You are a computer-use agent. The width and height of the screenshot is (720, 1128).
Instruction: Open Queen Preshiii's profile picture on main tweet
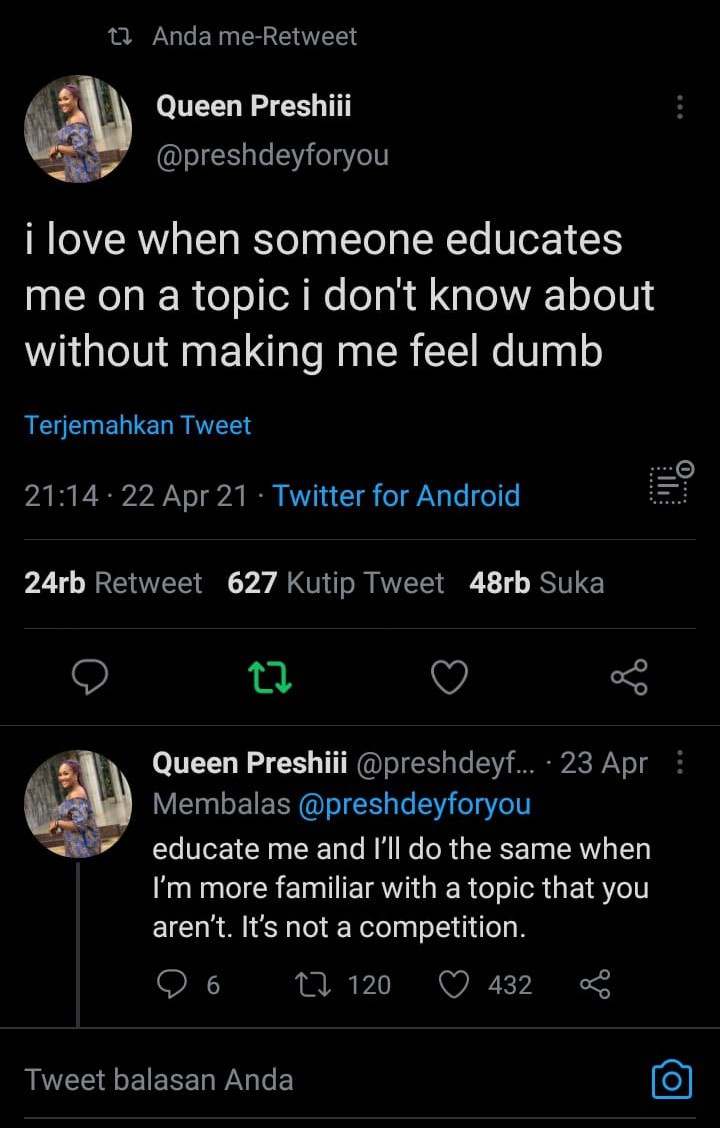(78, 129)
